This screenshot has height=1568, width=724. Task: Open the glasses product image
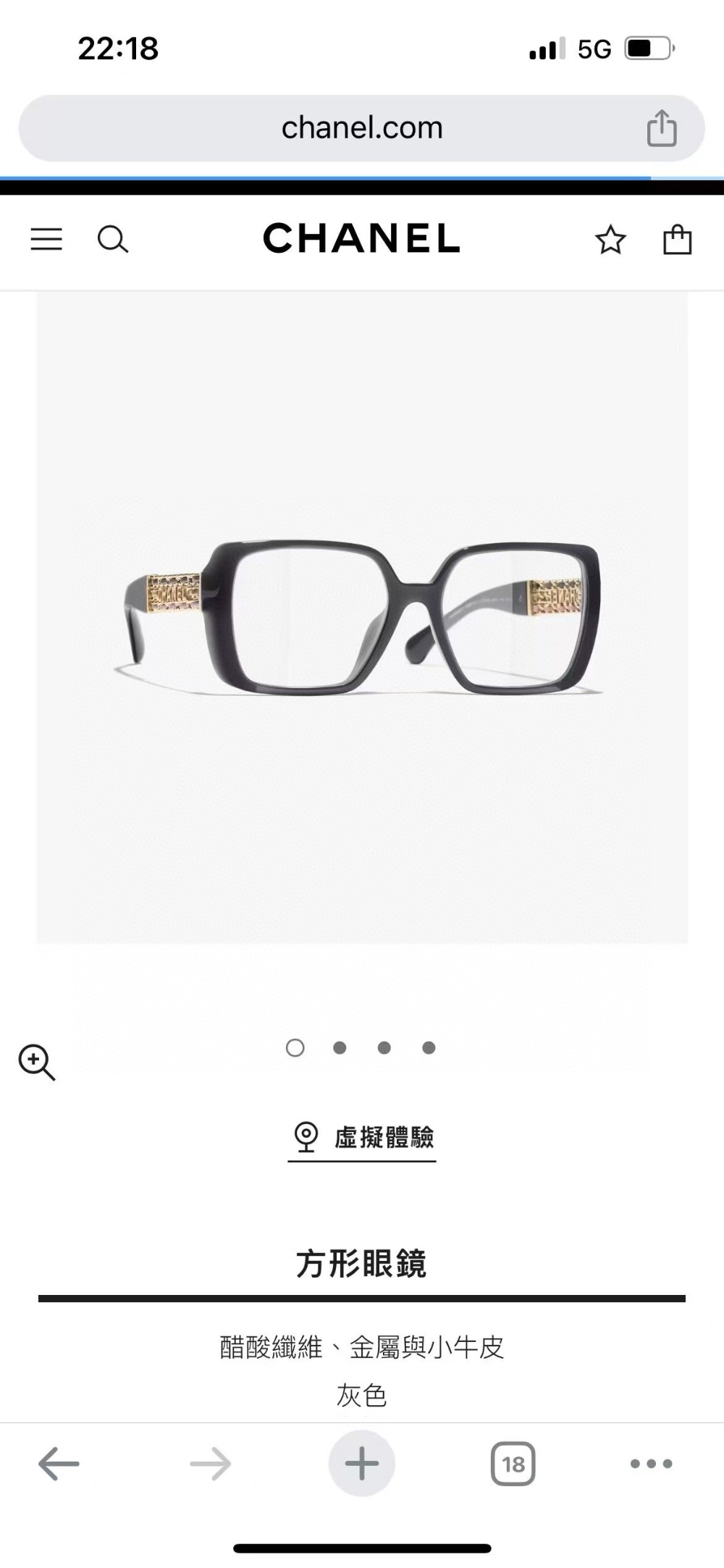tap(361, 617)
